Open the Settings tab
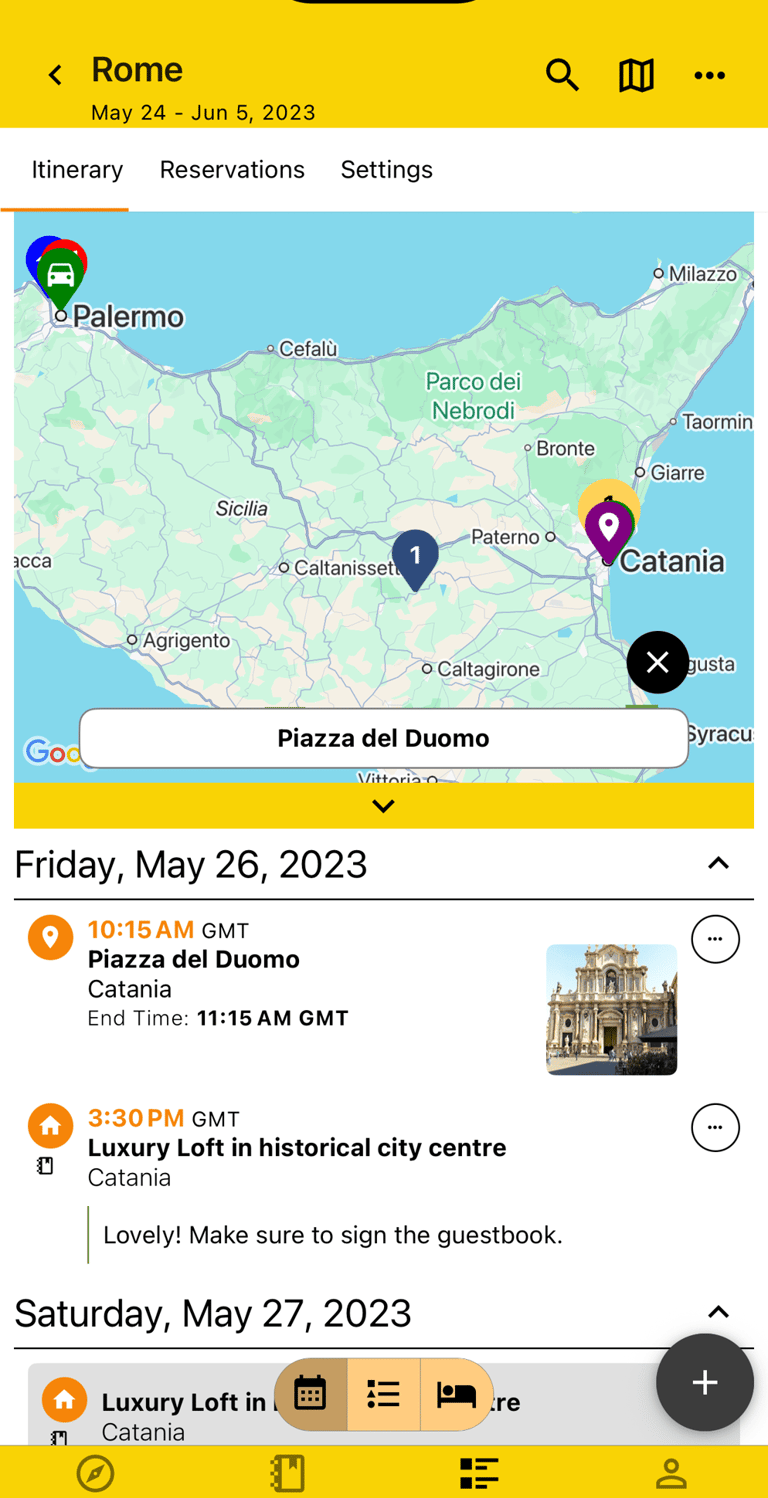 pos(387,169)
